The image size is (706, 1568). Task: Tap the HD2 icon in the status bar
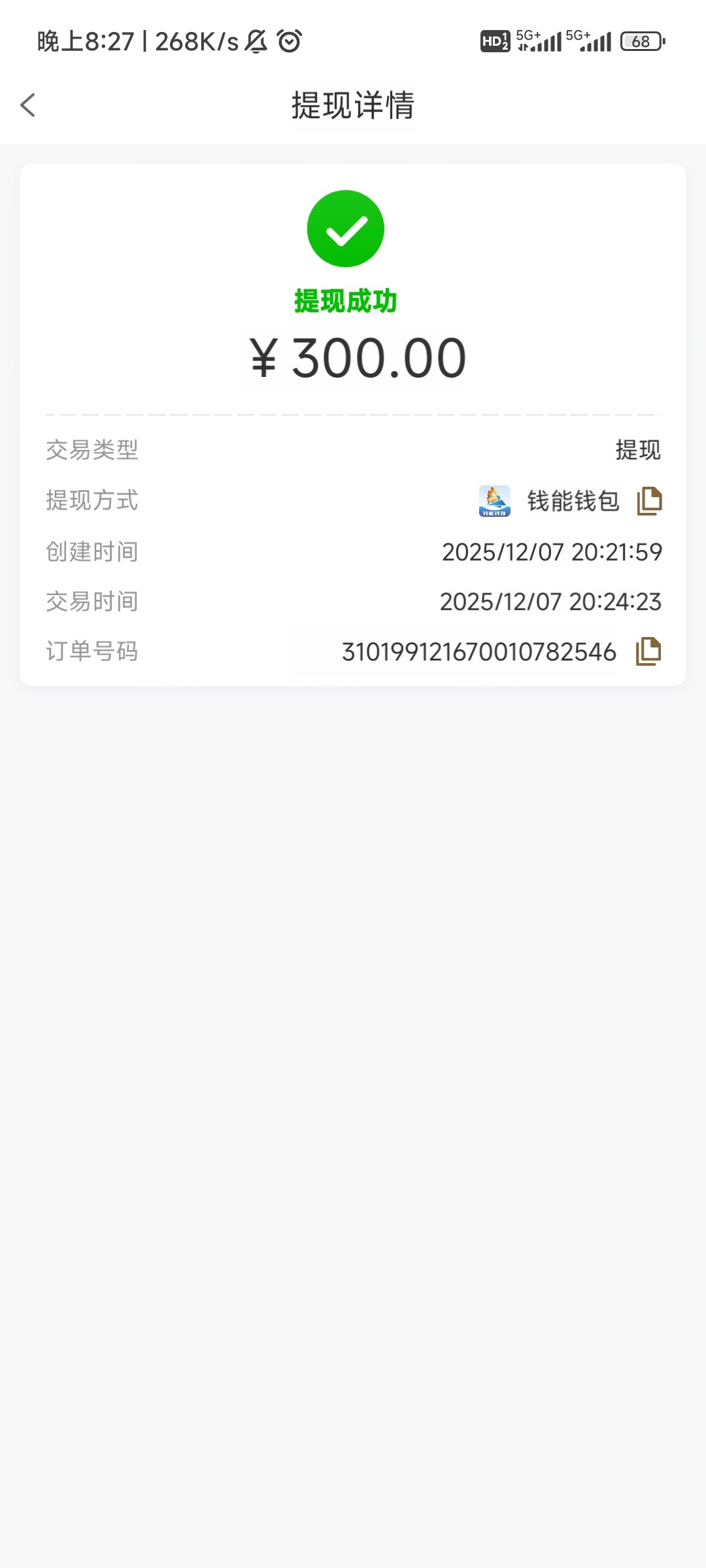(x=496, y=41)
